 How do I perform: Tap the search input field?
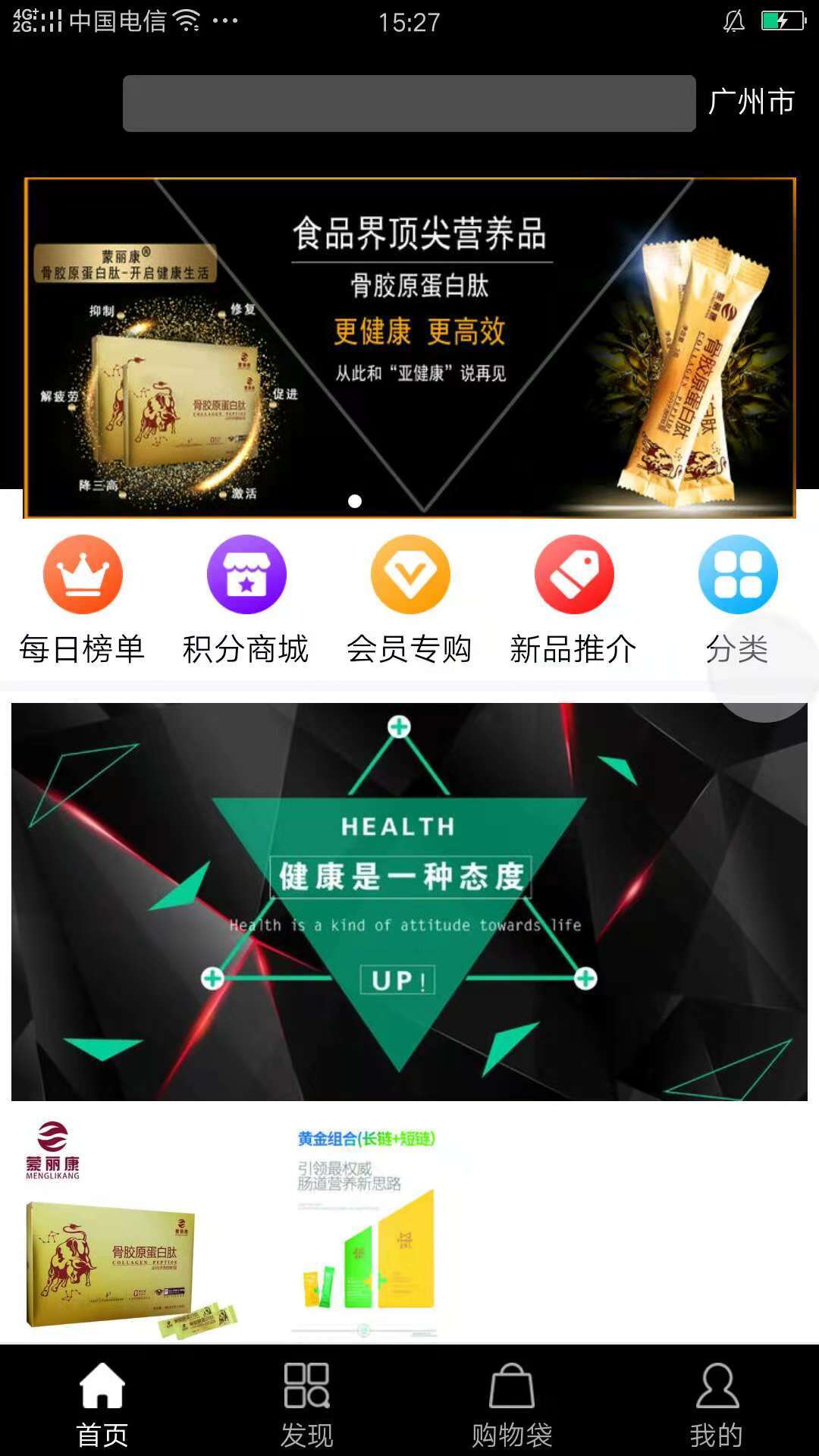(409, 103)
